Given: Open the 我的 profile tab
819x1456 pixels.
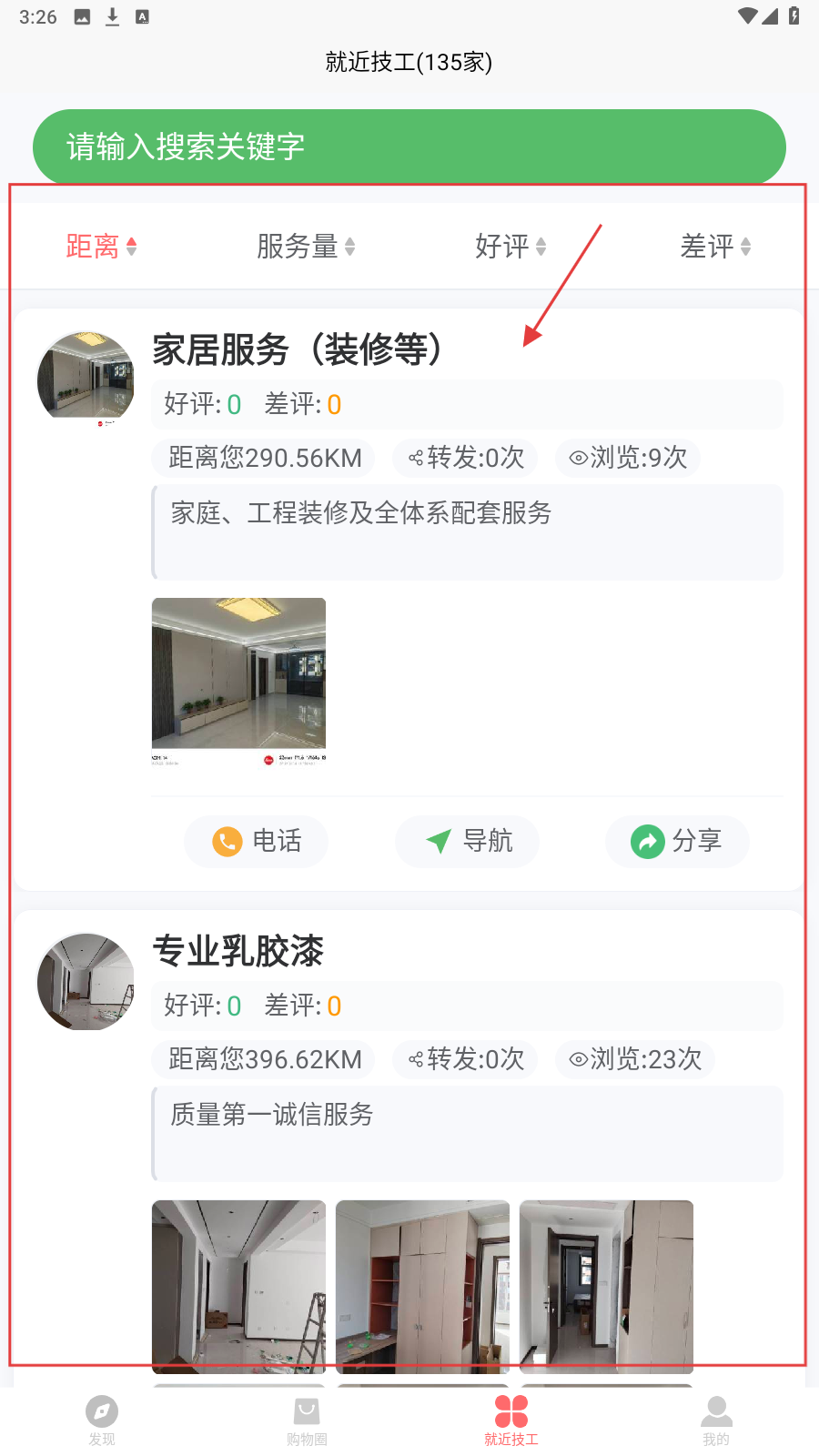Looking at the screenshot, I should [716, 1420].
